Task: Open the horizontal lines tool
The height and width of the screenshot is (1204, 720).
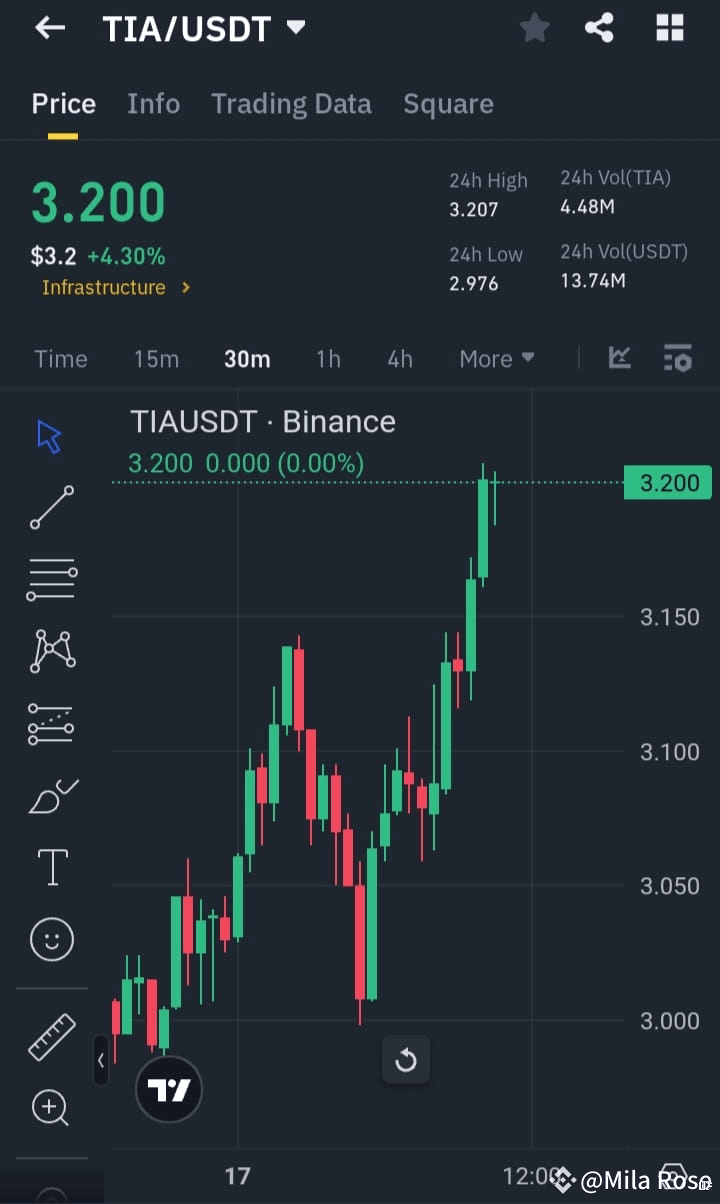Action: tap(51, 579)
